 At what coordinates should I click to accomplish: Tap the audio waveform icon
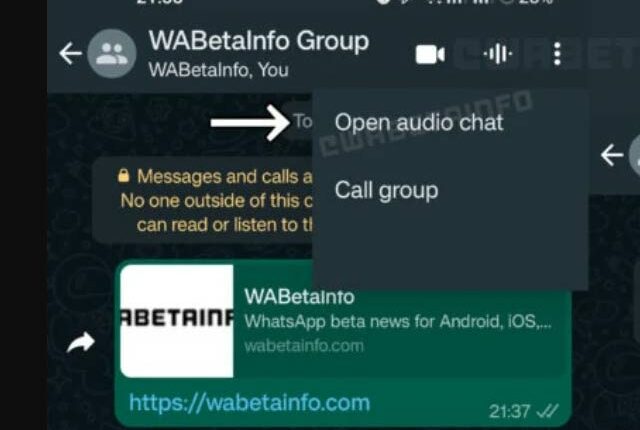(497, 54)
